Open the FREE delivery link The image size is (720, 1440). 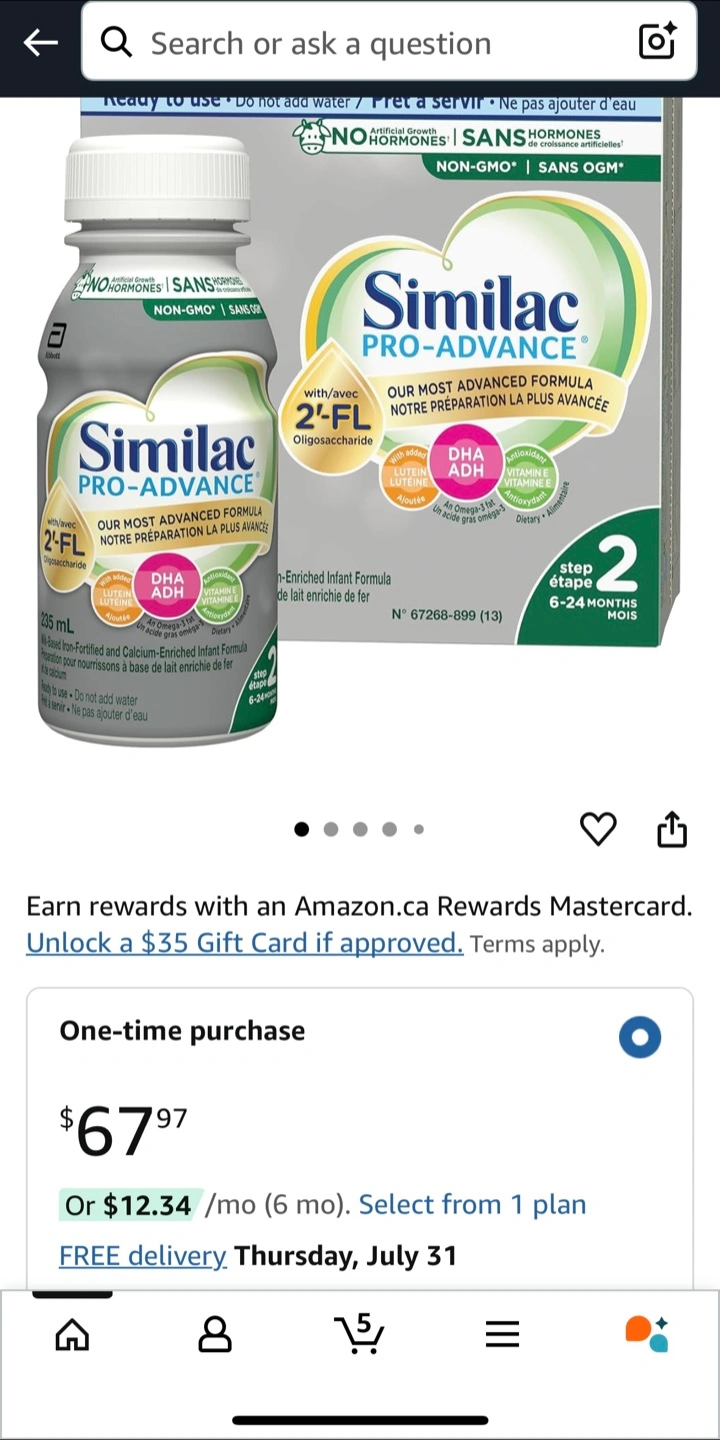pyautogui.click(x=143, y=1255)
